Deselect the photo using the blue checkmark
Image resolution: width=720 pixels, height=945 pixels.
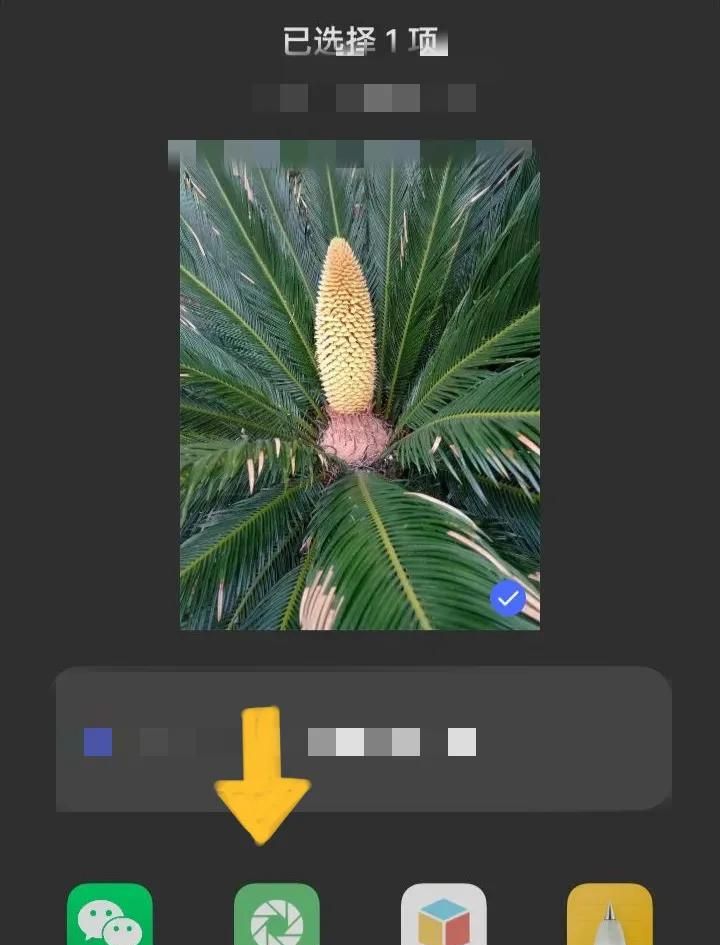508,599
